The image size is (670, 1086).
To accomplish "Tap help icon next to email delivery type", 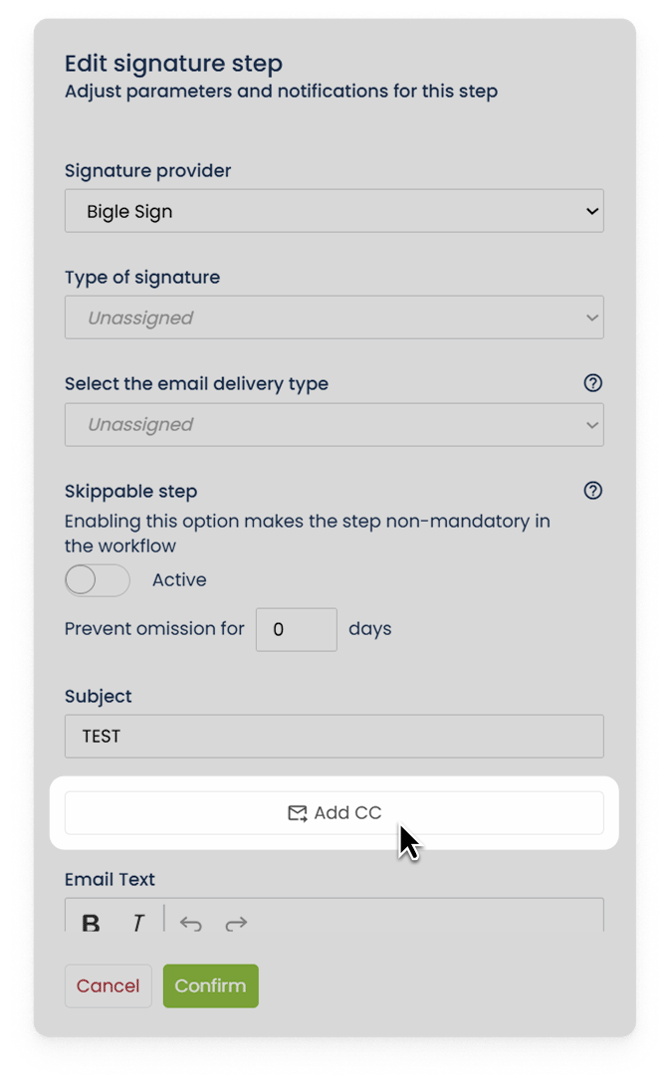I will tap(593, 383).
